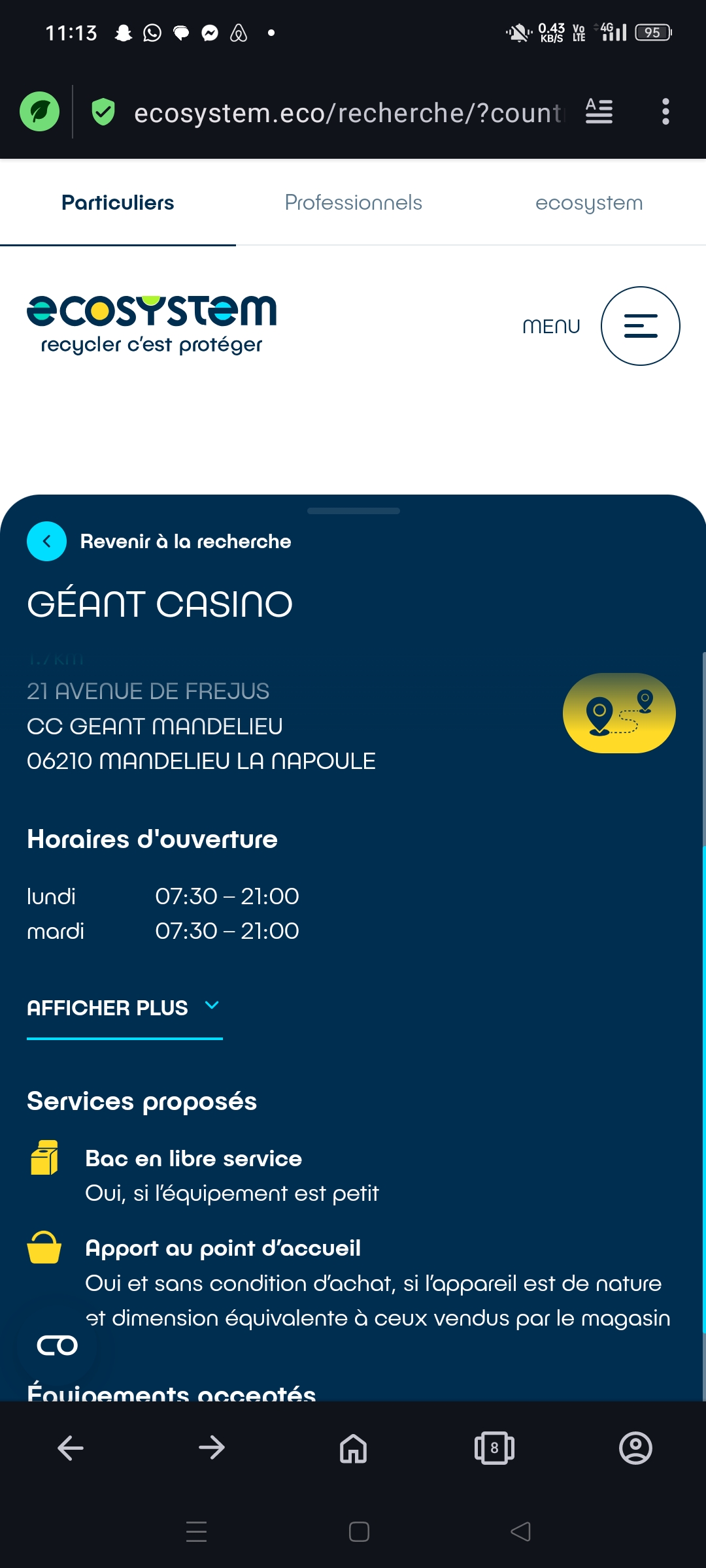Viewport: 706px width, 1568px height.
Task: Open the browser home page button
Action: pos(353,1448)
